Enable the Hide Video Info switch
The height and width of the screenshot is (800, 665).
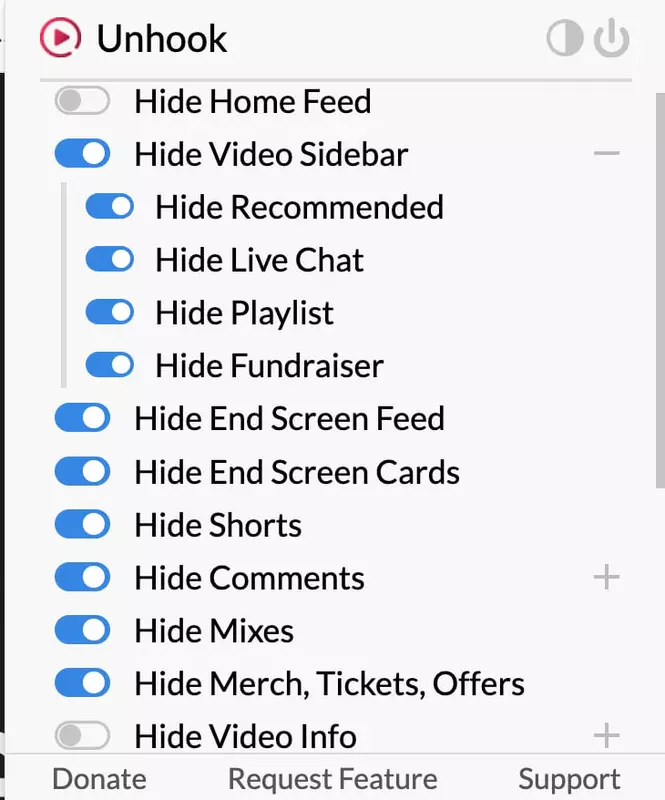tap(82, 737)
